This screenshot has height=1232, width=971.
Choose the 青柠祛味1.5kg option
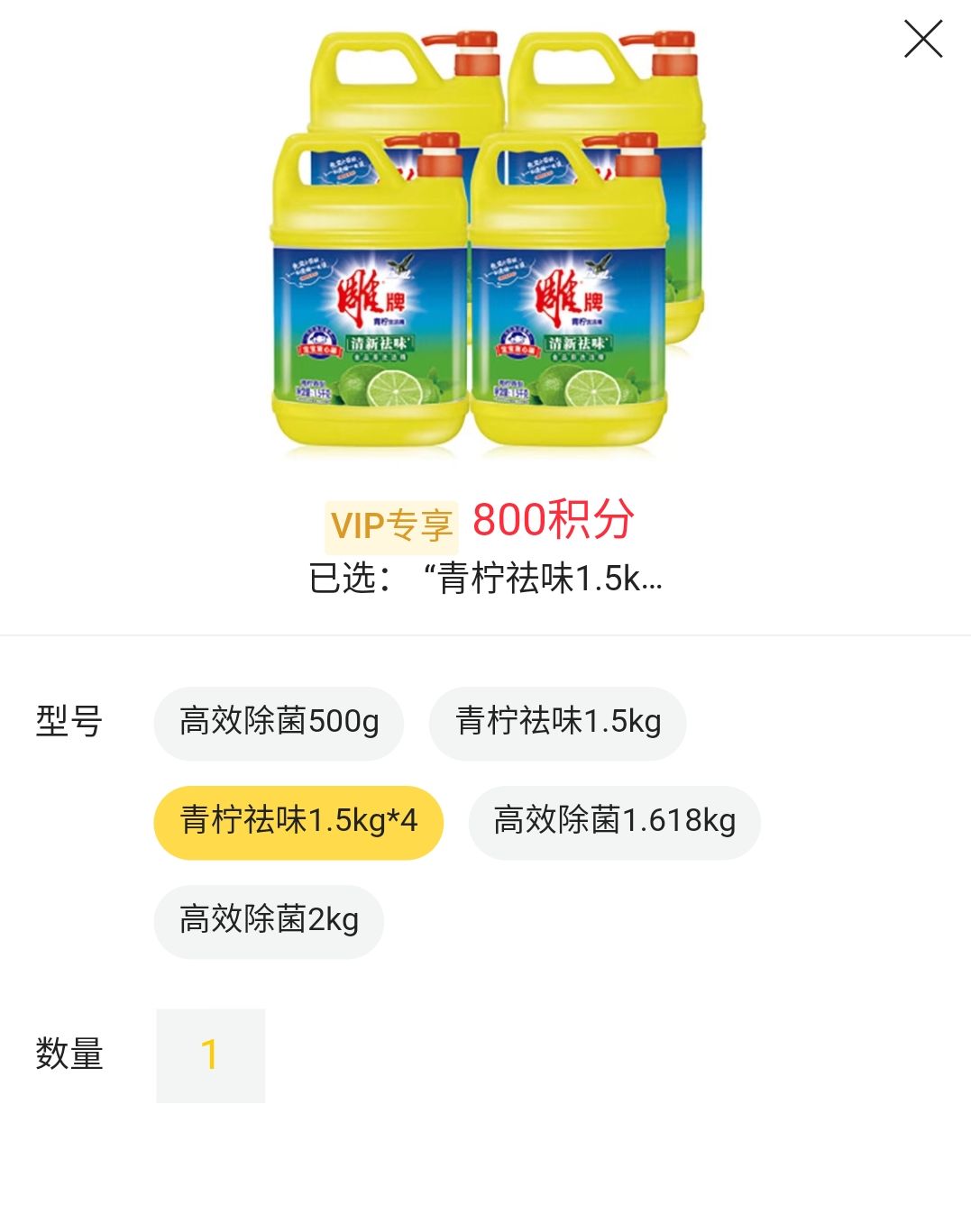coord(558,723)
